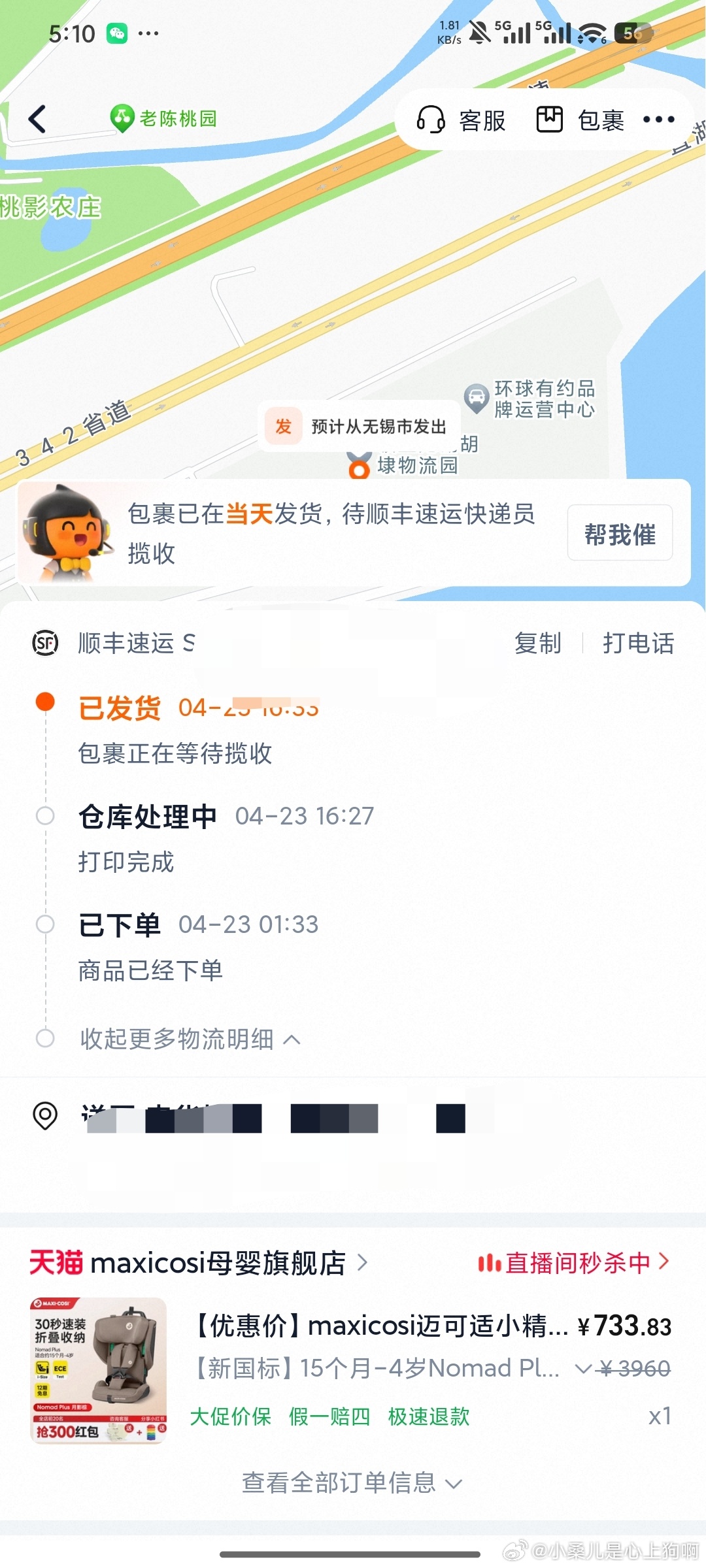Tap 帮我催 to urge the shipment

pos(619,534)
